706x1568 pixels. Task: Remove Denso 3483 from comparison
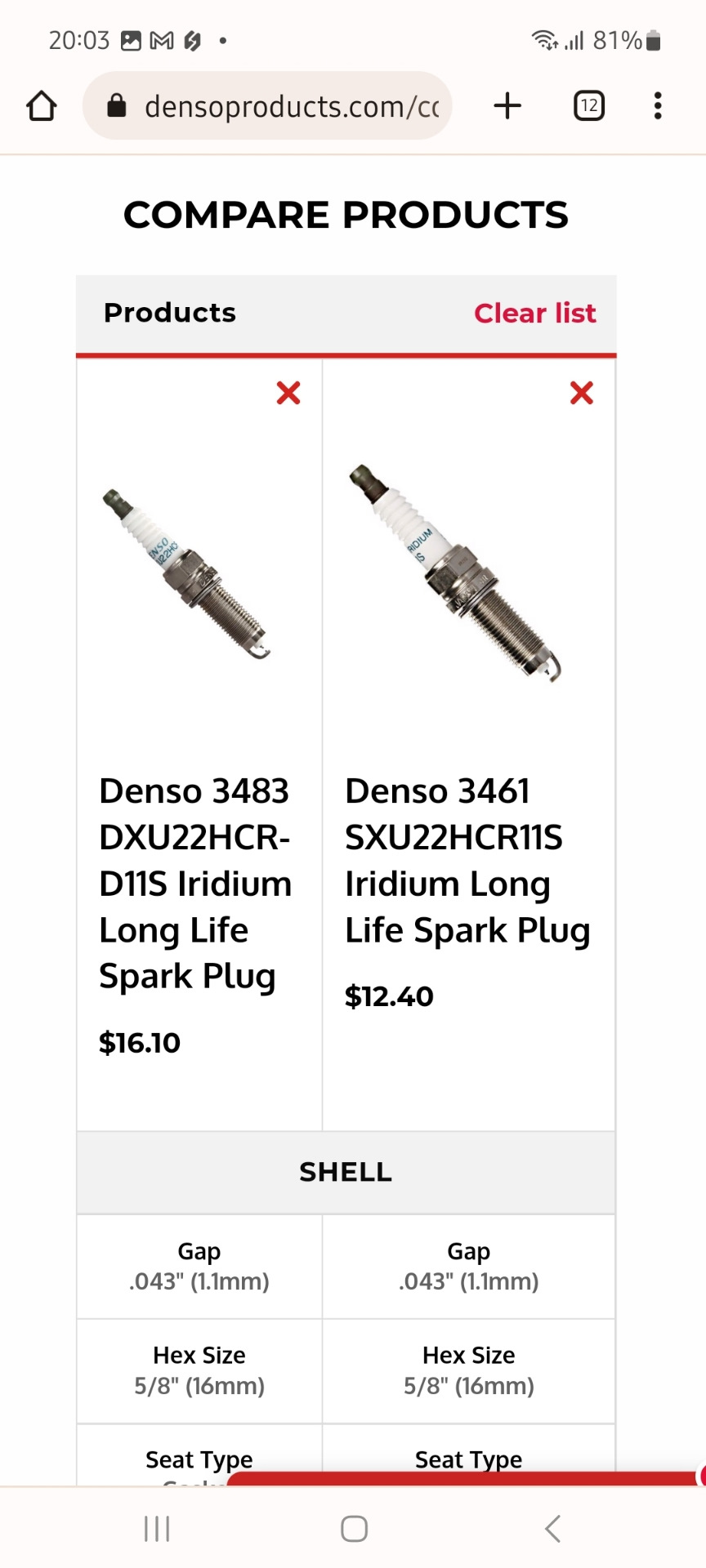[288, 393]
